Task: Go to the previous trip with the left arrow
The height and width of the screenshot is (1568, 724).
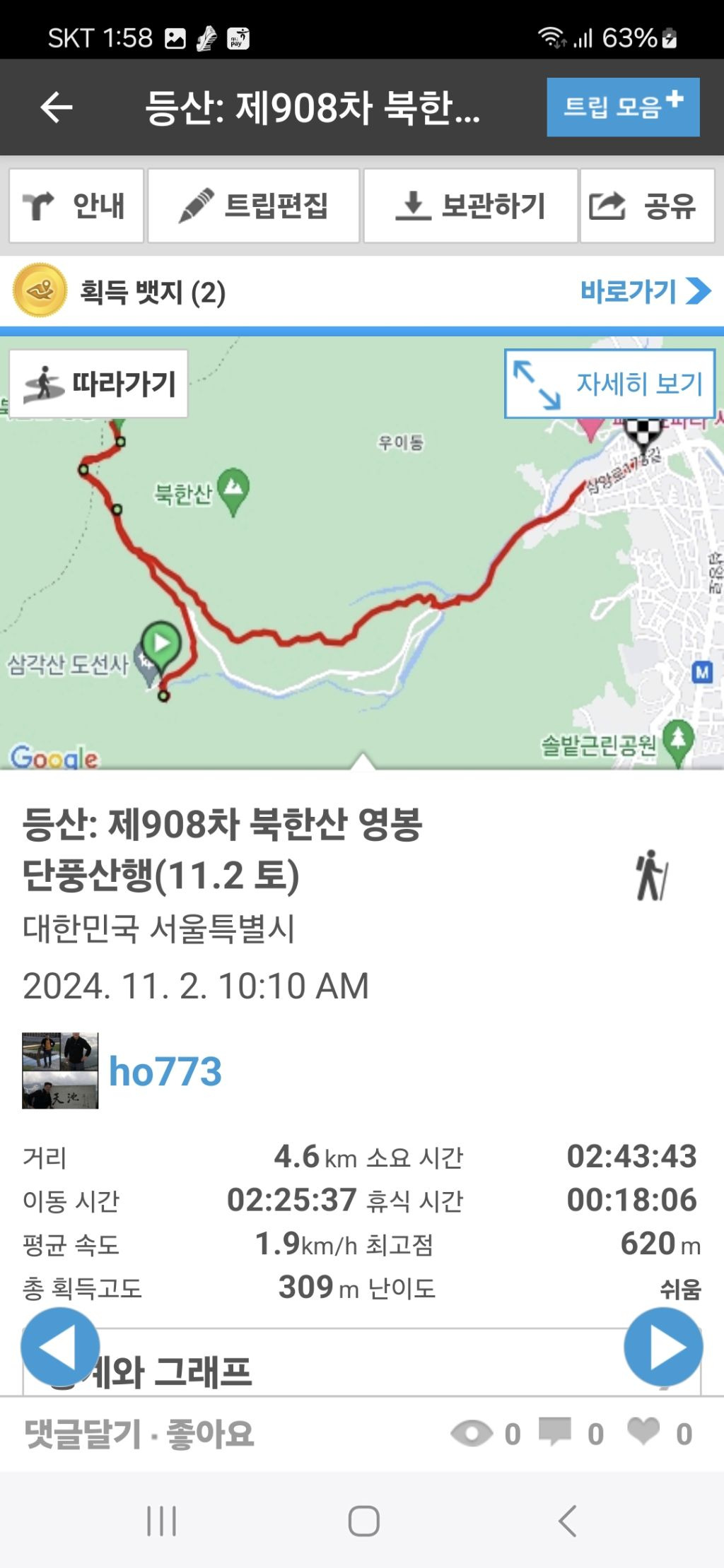Action: 60,1346
